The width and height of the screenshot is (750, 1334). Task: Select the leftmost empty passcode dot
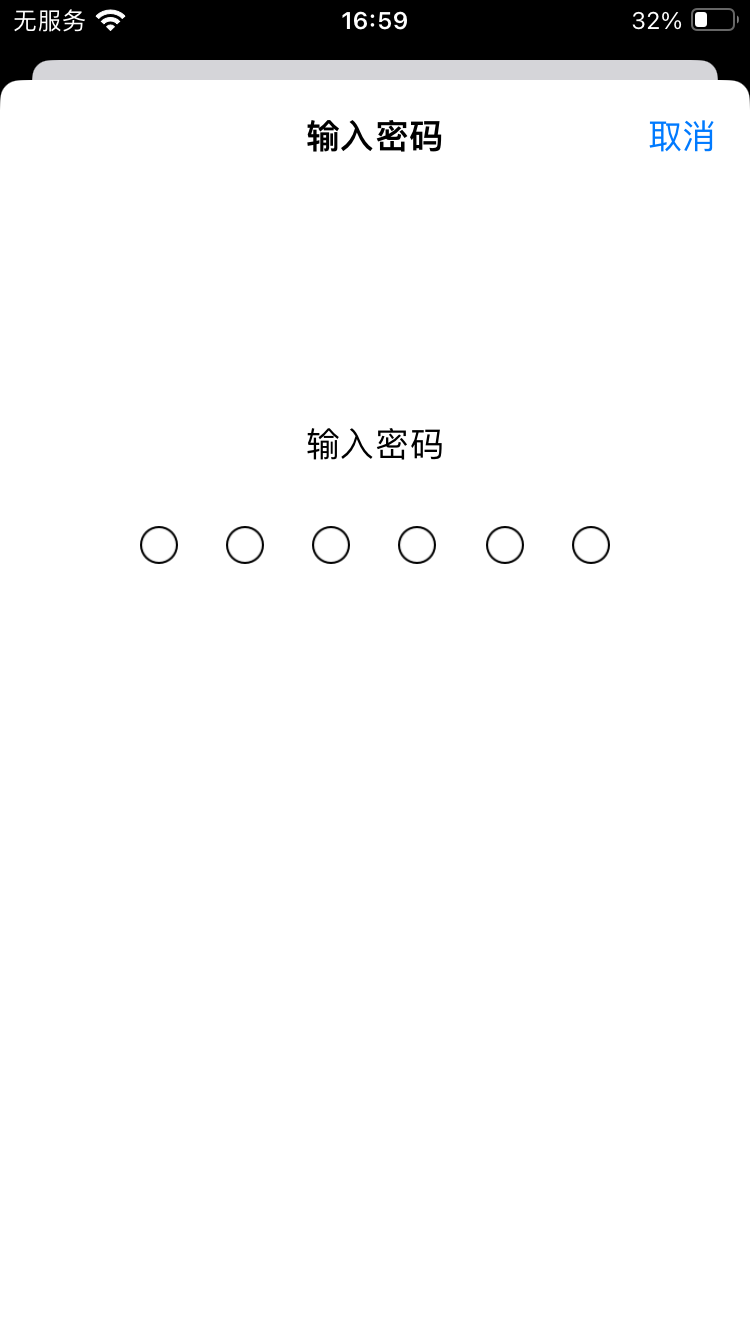[x=159, y=545]
